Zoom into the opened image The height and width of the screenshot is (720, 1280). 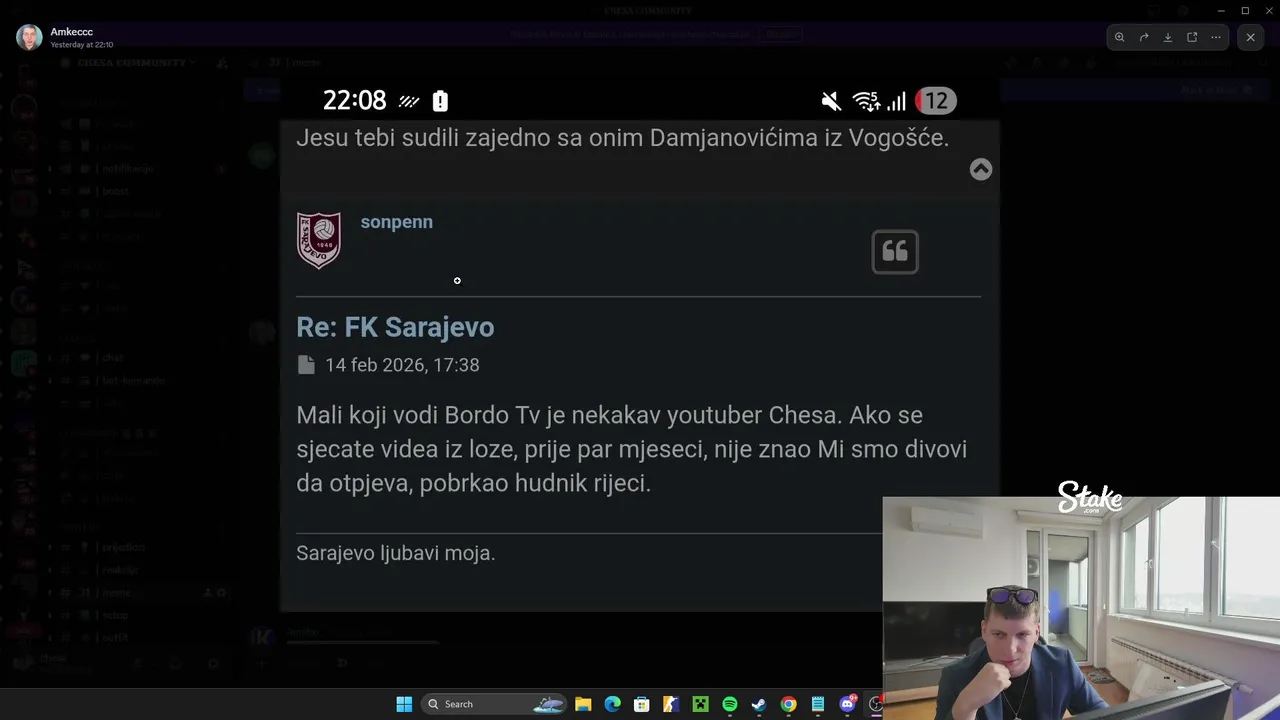[1119, 37]
